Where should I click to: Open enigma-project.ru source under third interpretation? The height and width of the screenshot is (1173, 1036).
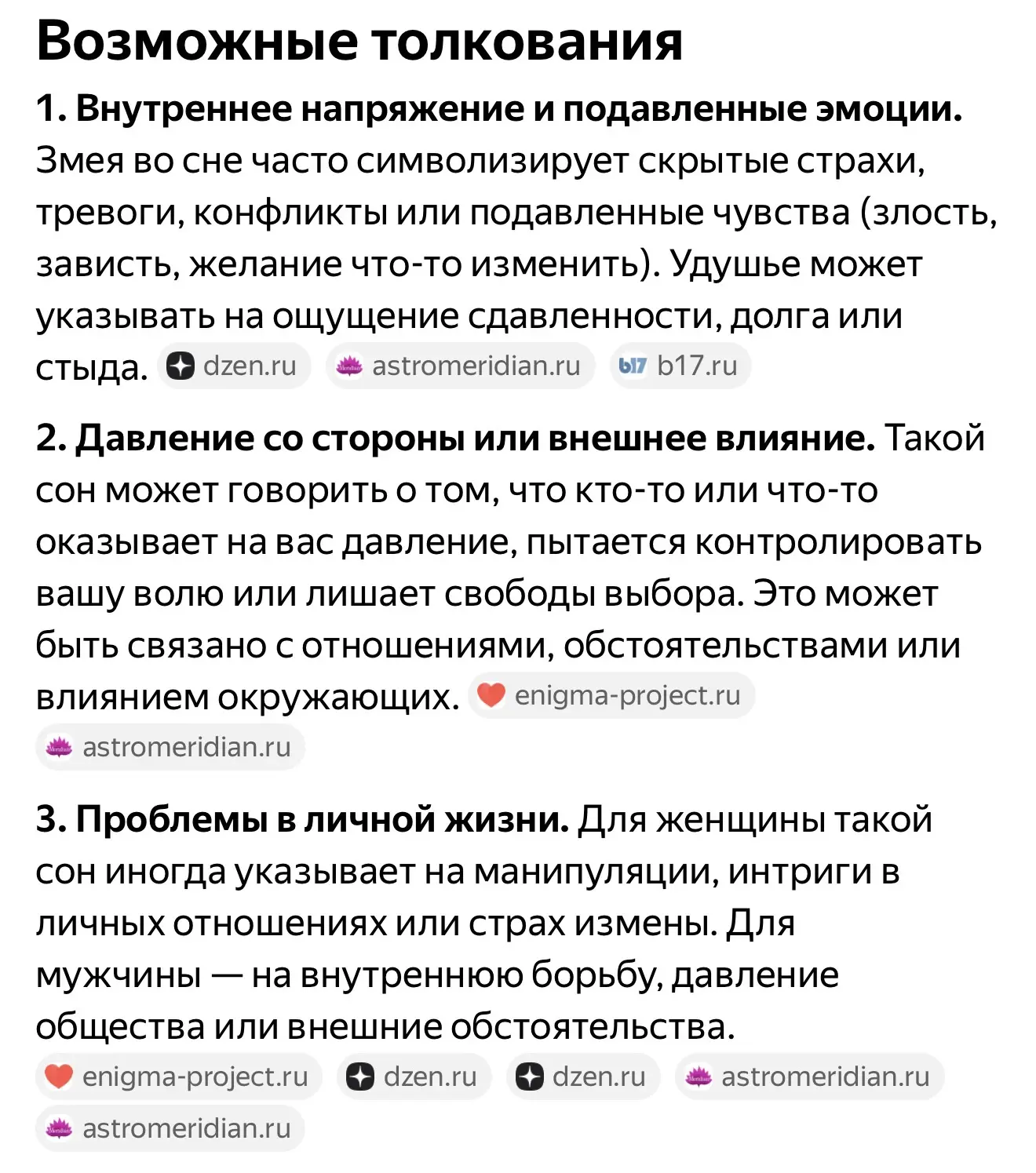[x=179, y=1076]
